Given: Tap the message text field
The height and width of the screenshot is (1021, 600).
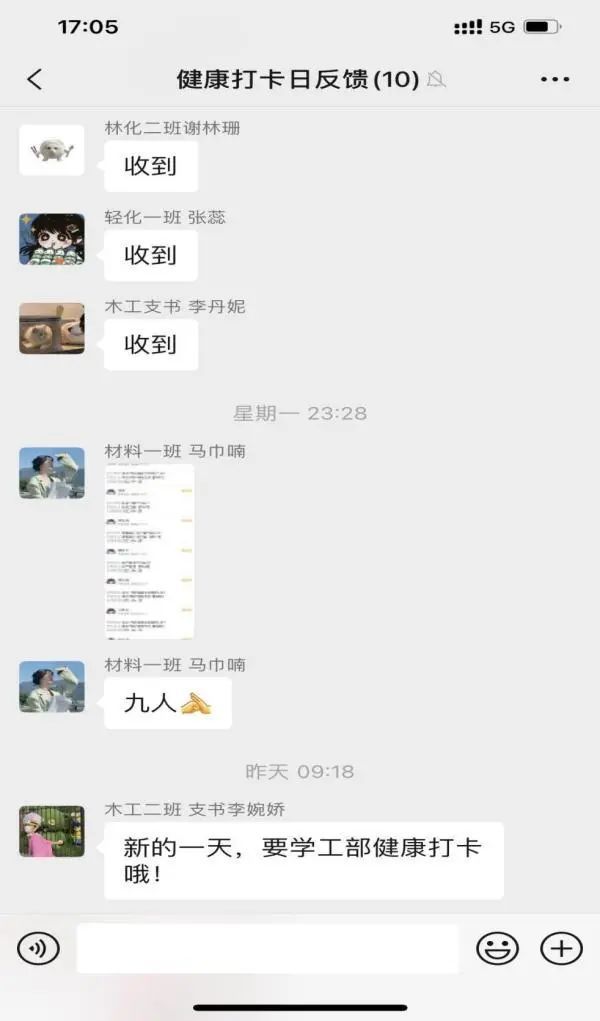Looking at the screenshot, I should [x=267, y=948].
